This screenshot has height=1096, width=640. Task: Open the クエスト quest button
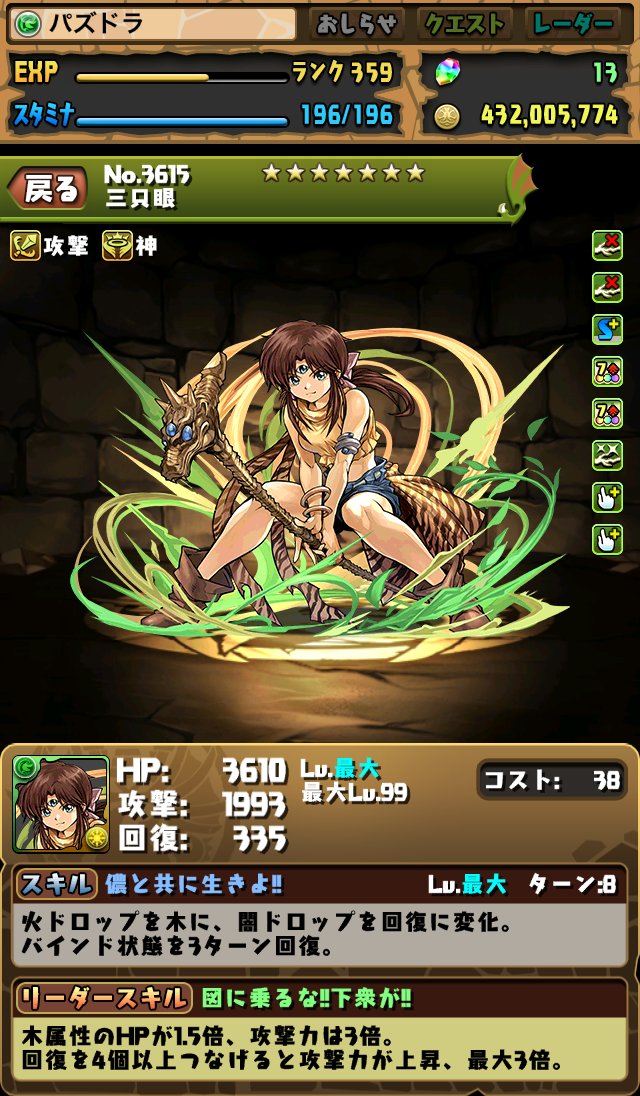[464, 24]
